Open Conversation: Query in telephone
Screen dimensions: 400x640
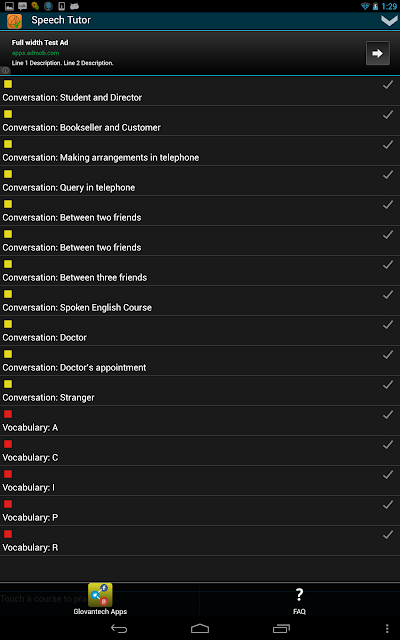click(x=200, y=181)
